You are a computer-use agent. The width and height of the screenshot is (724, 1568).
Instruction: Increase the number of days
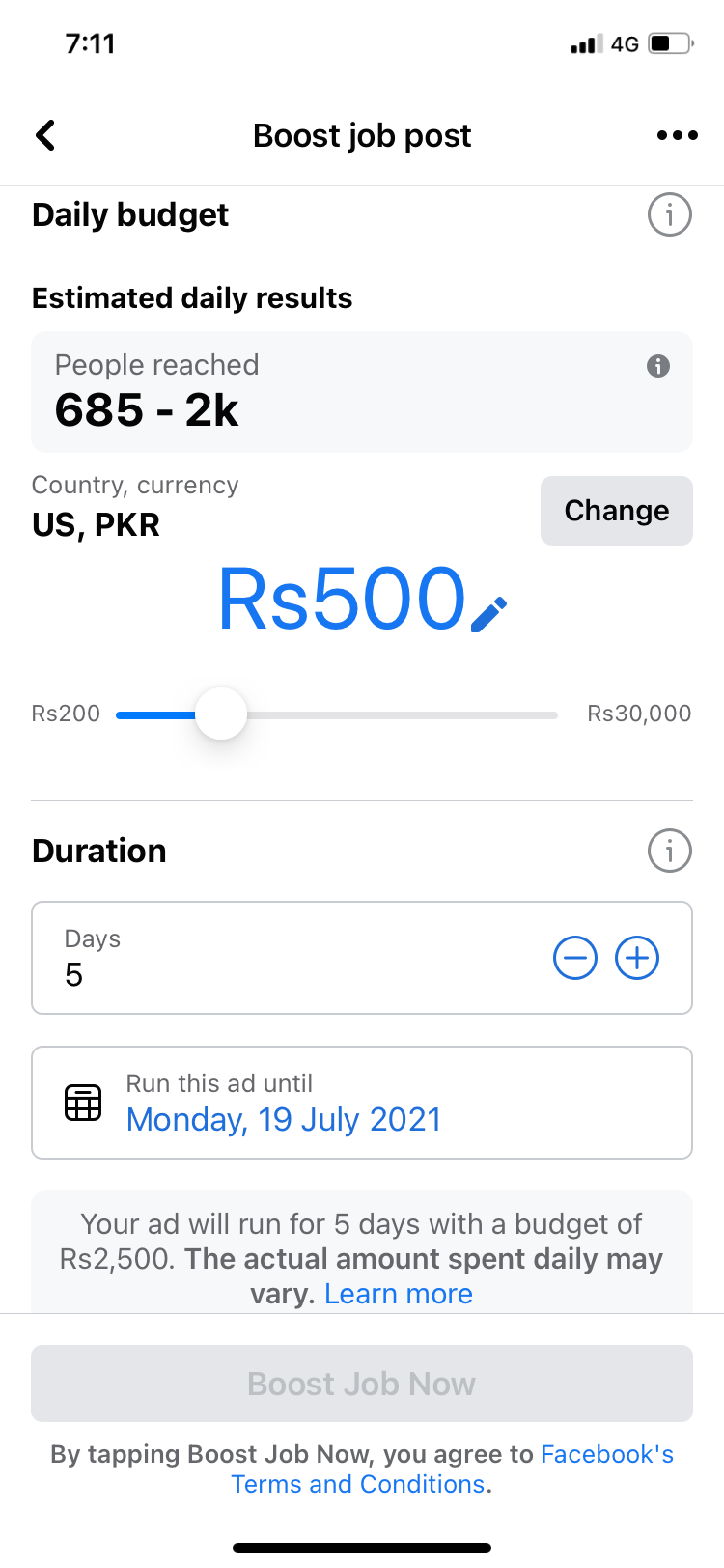click(637, 958)
